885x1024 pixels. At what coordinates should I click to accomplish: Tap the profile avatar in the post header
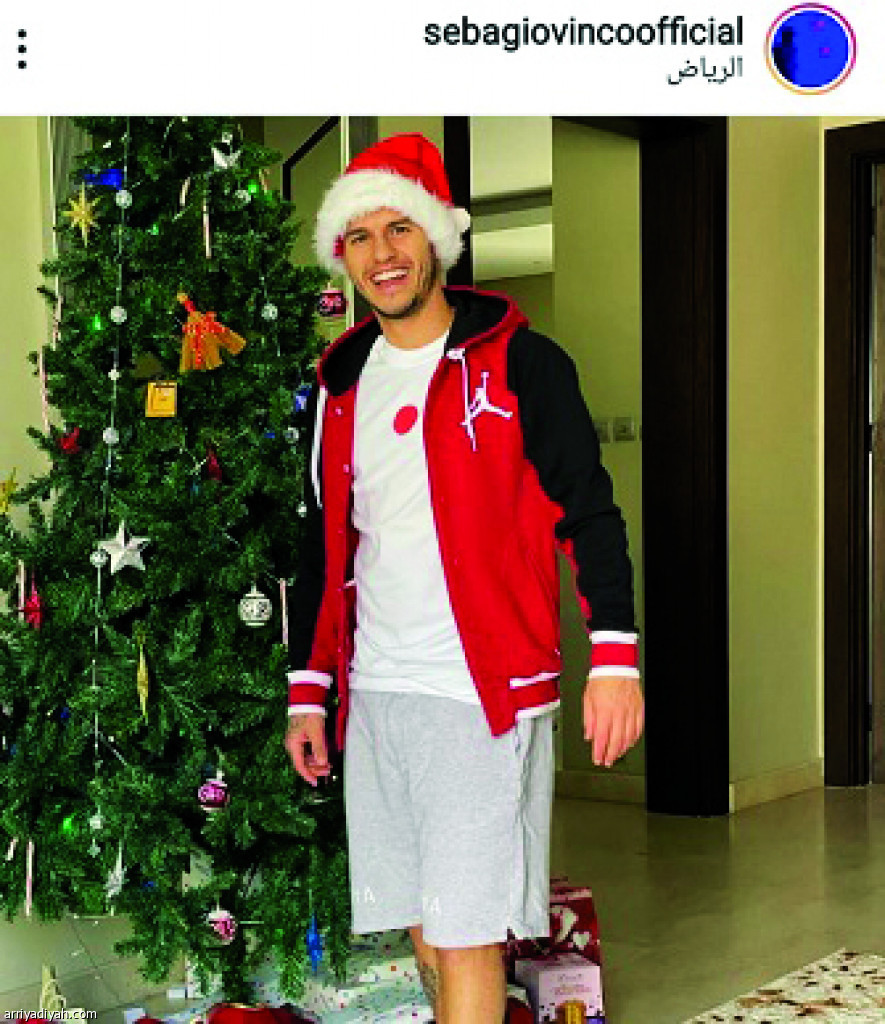pyautogui.click(x=810, y=49)
